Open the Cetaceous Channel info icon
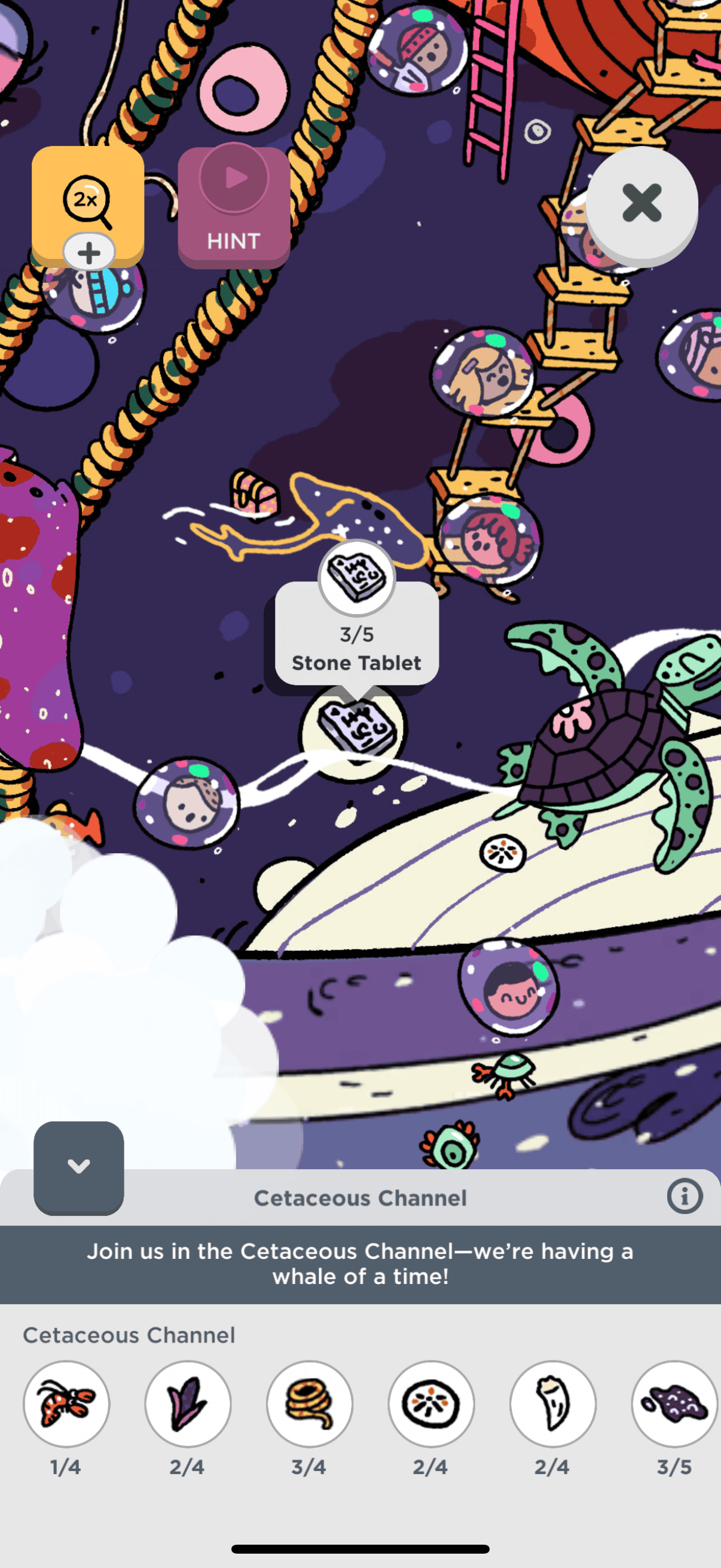The image size is (721, 1568). [685, 1196]
